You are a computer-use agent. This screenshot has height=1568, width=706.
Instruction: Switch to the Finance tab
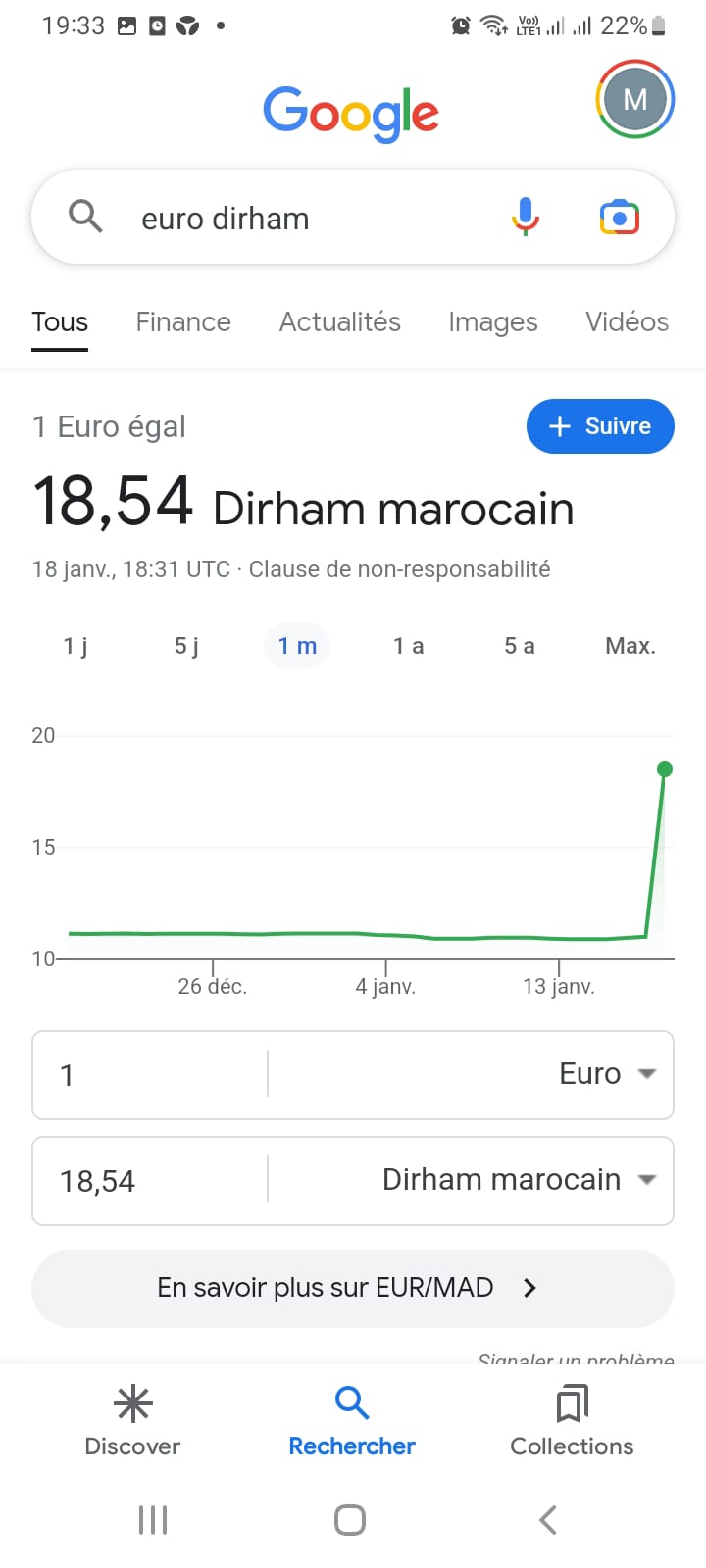coord(182,321)
